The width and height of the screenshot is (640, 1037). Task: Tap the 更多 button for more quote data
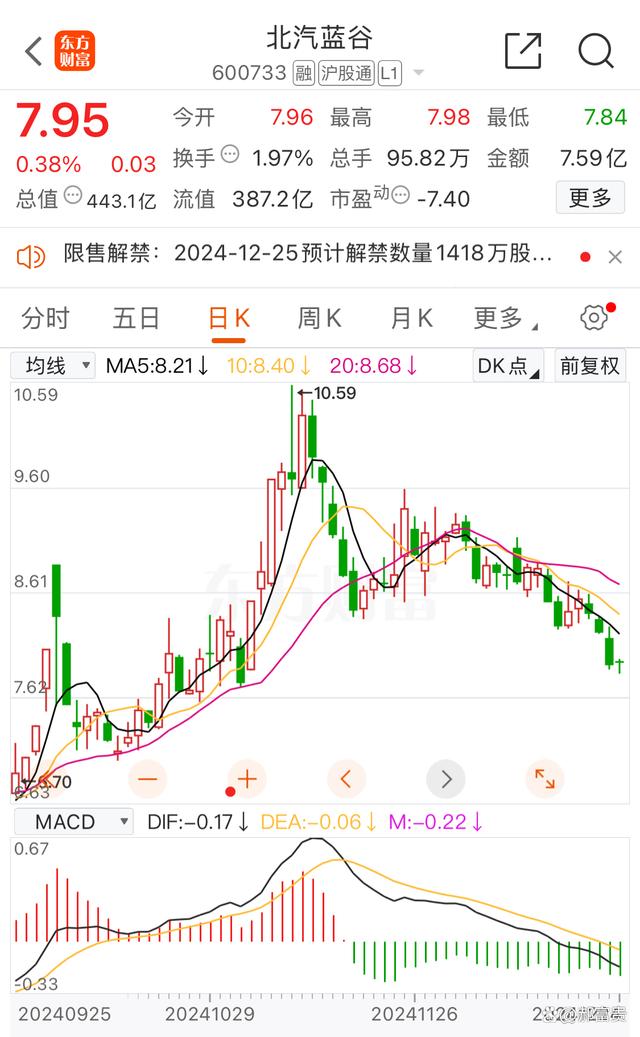point(590,198)
